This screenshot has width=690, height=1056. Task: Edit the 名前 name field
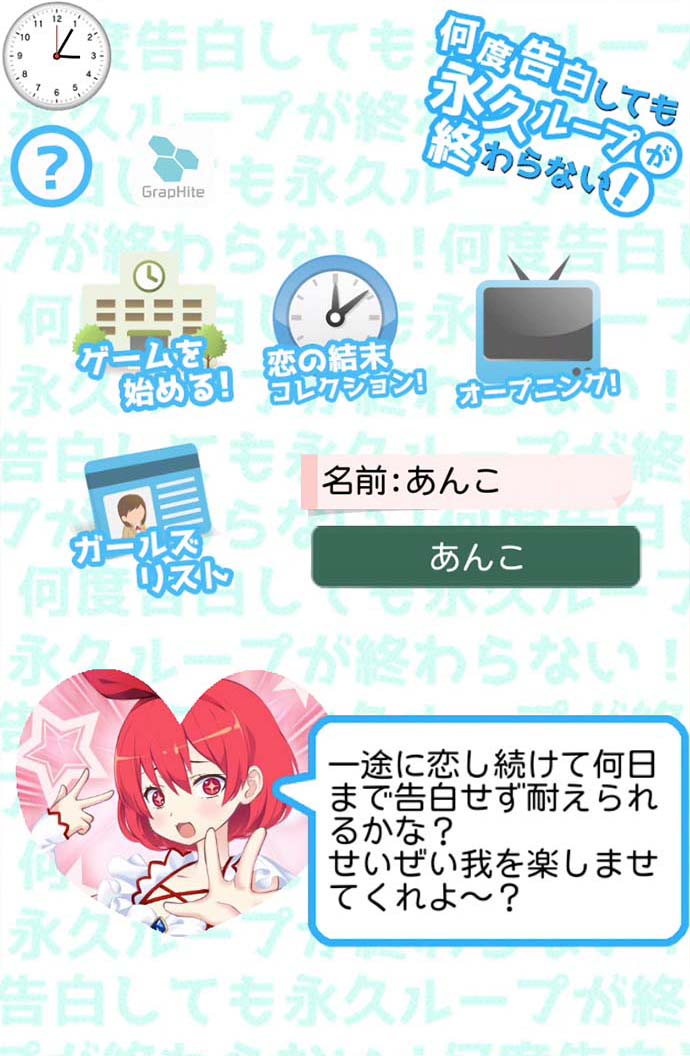pyautogui.click(x=468, y=481)
